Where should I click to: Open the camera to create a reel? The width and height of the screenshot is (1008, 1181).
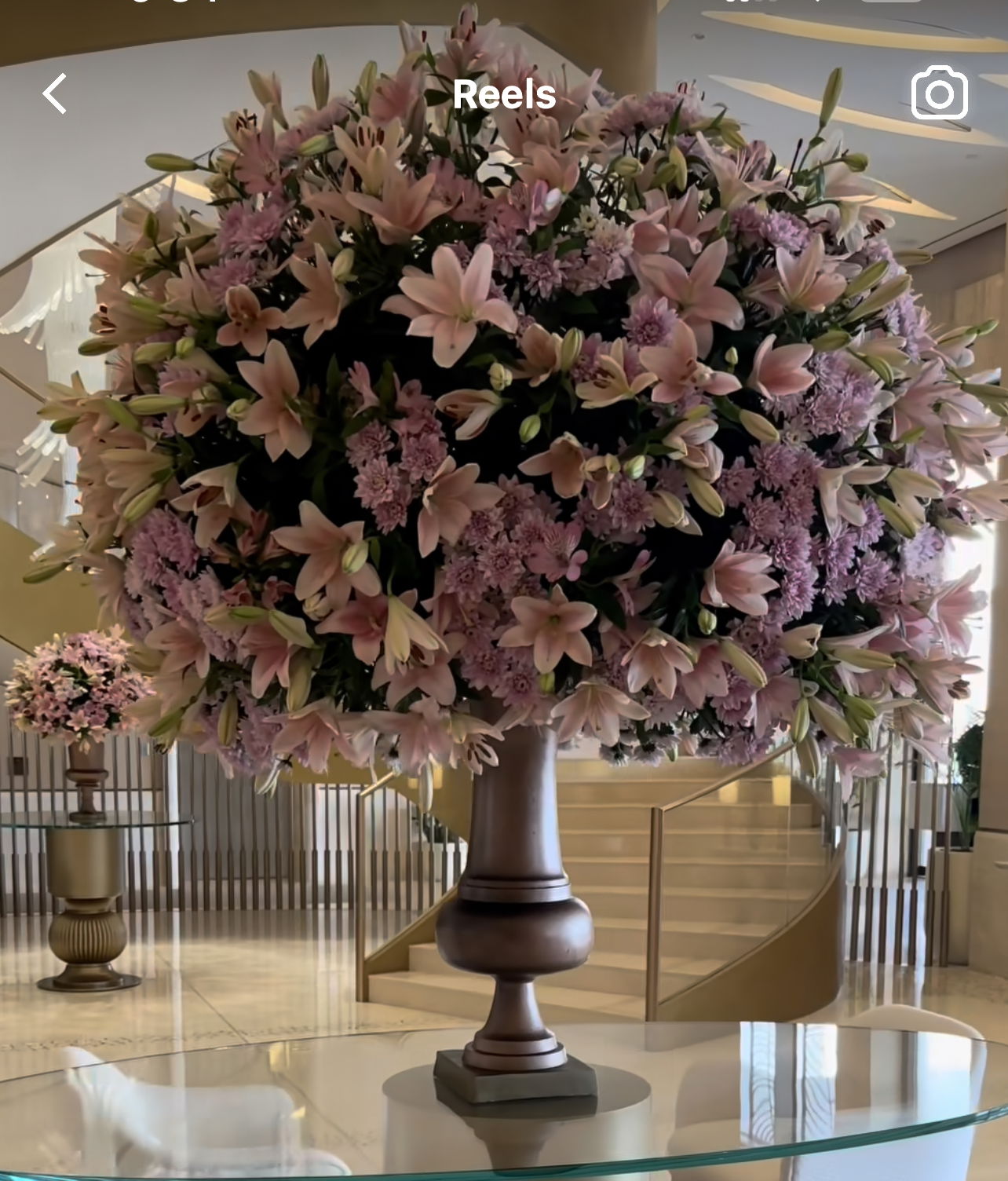(939, 94)
